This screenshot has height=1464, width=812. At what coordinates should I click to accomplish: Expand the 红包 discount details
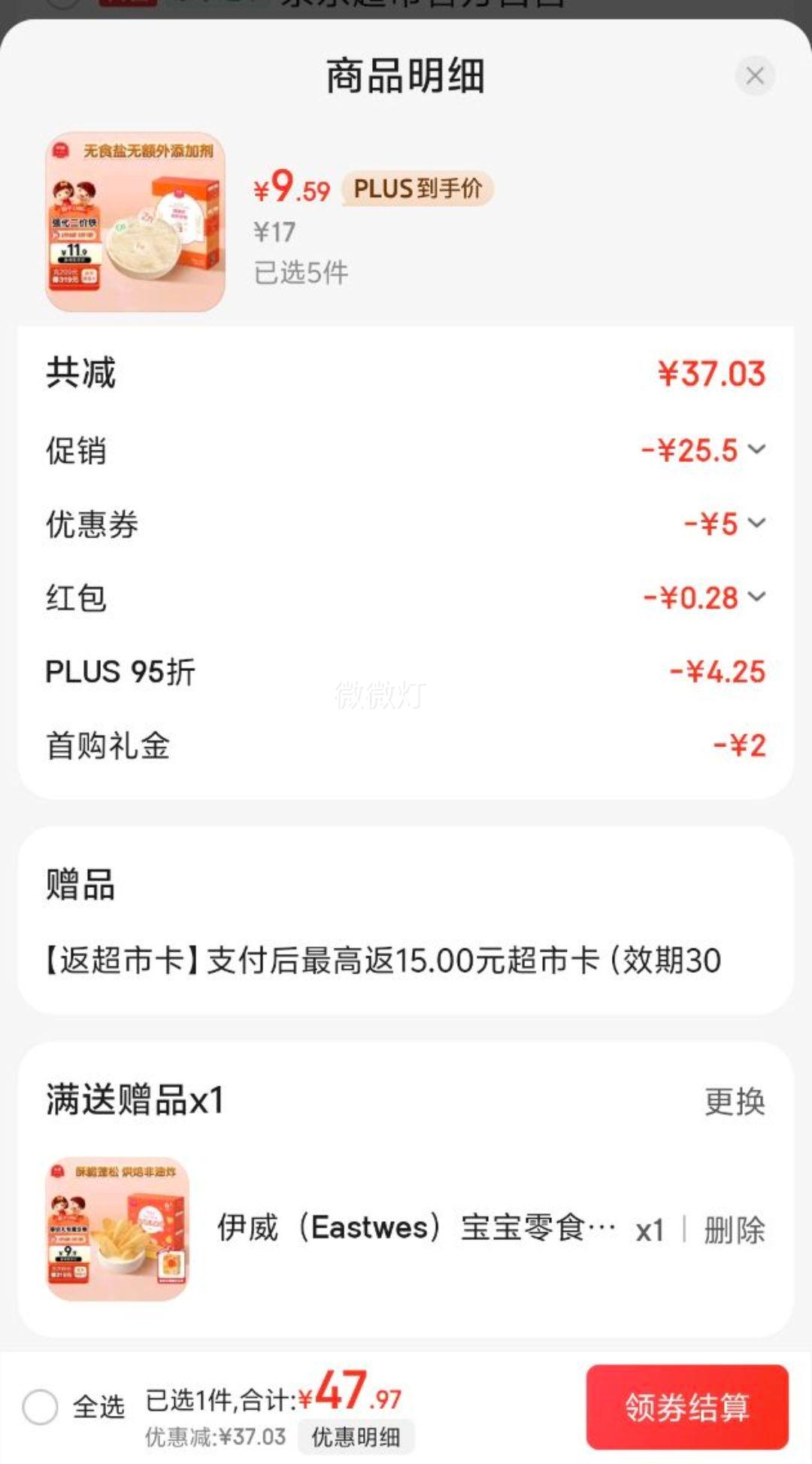point(756,597)
